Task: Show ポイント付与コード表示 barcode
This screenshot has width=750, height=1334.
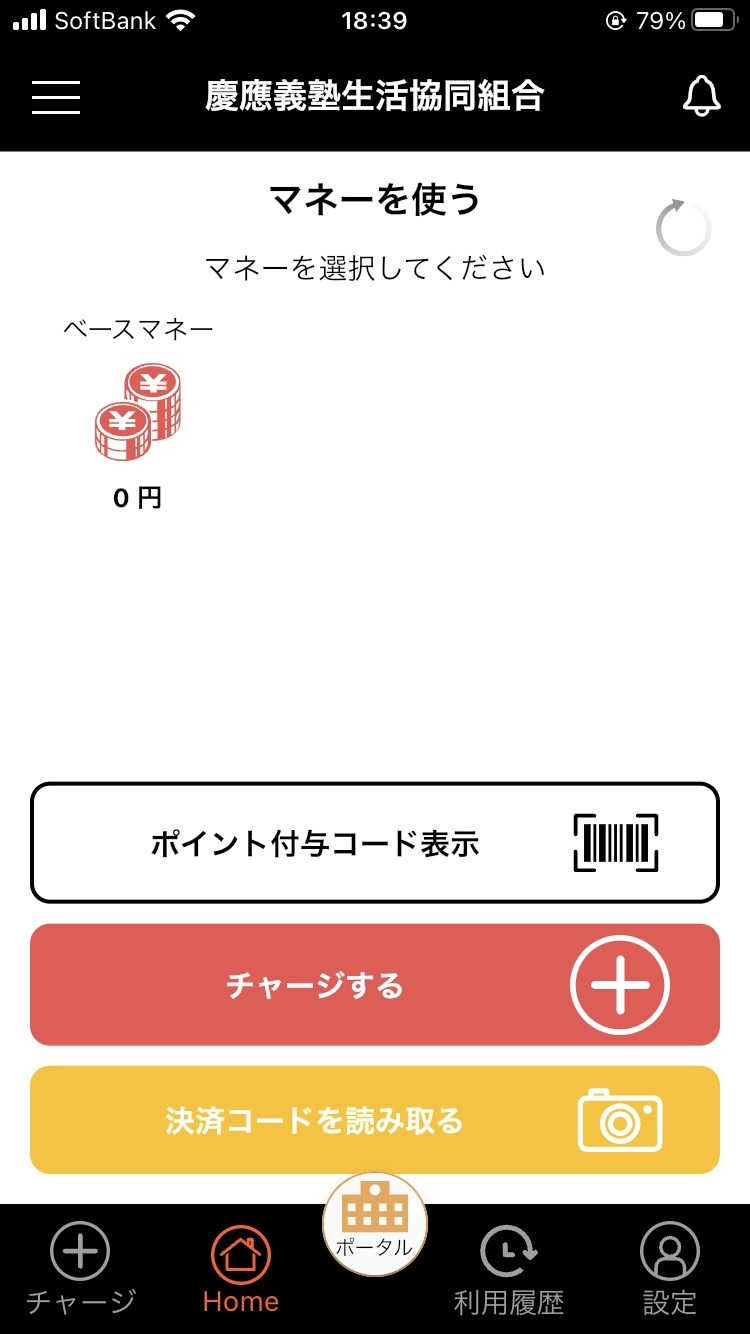Action: point(375,843)
